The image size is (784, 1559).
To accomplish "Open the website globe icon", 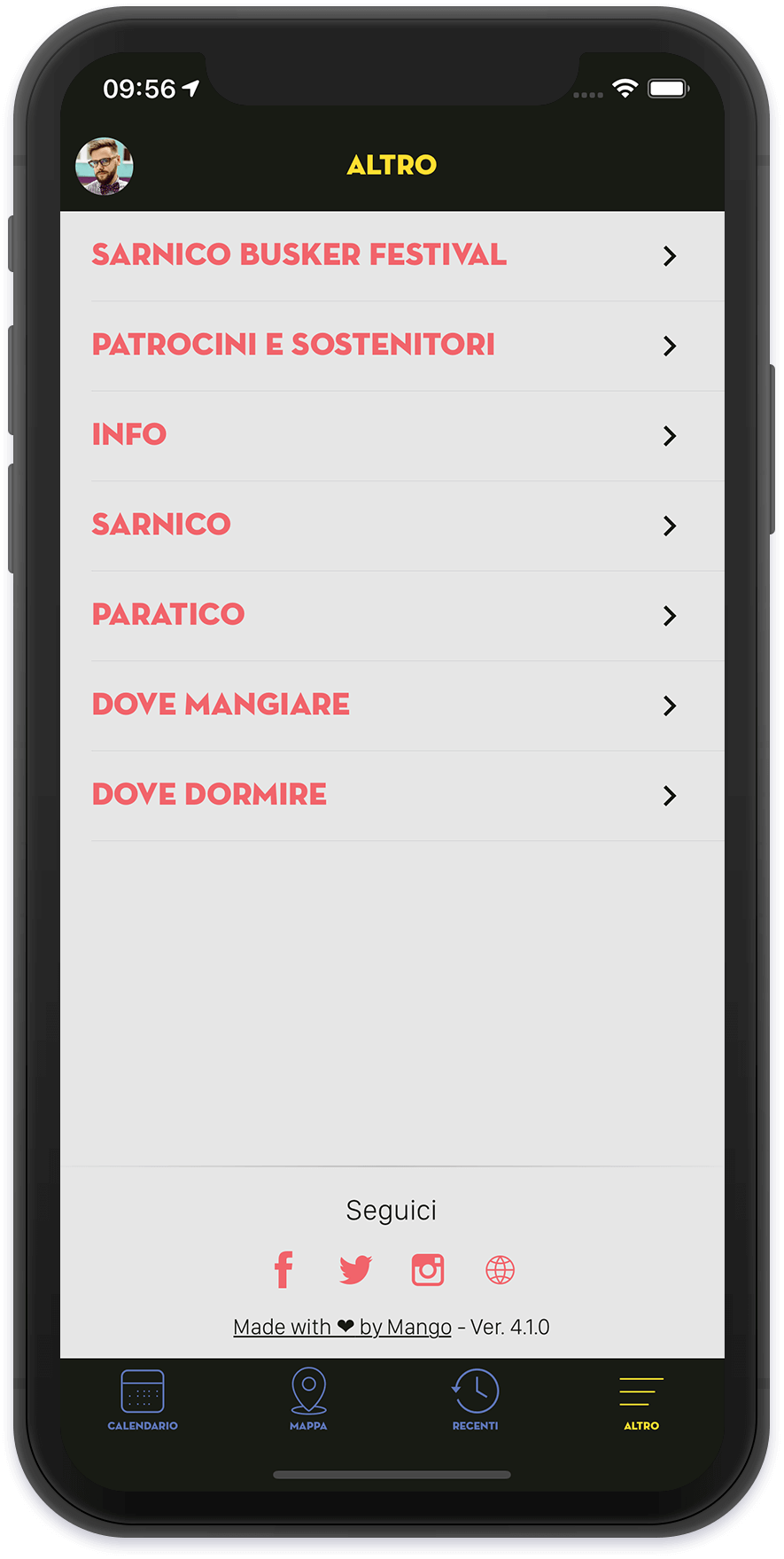I will (x=501, y=1270).
